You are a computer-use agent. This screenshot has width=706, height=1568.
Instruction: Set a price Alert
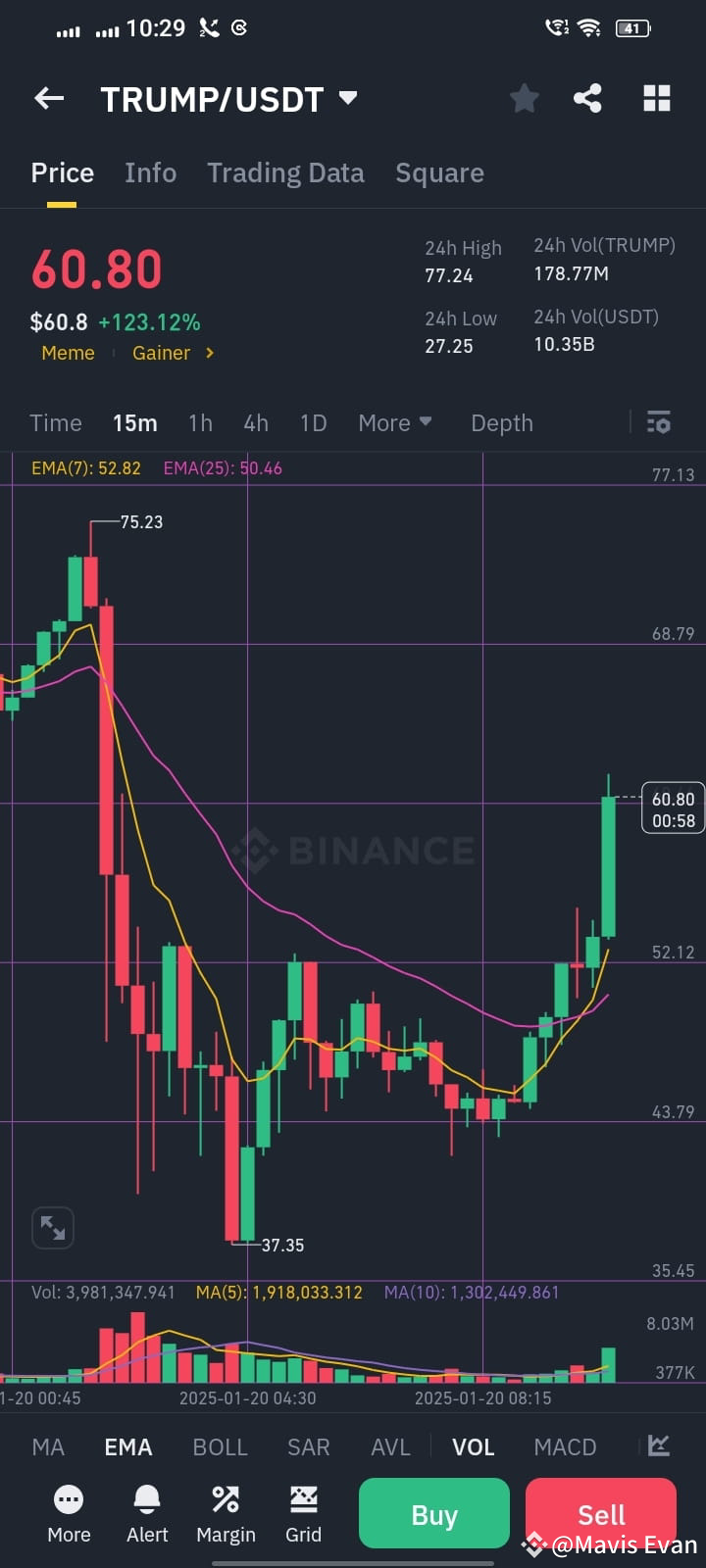pyautogui.click(x=146, y=1514)
